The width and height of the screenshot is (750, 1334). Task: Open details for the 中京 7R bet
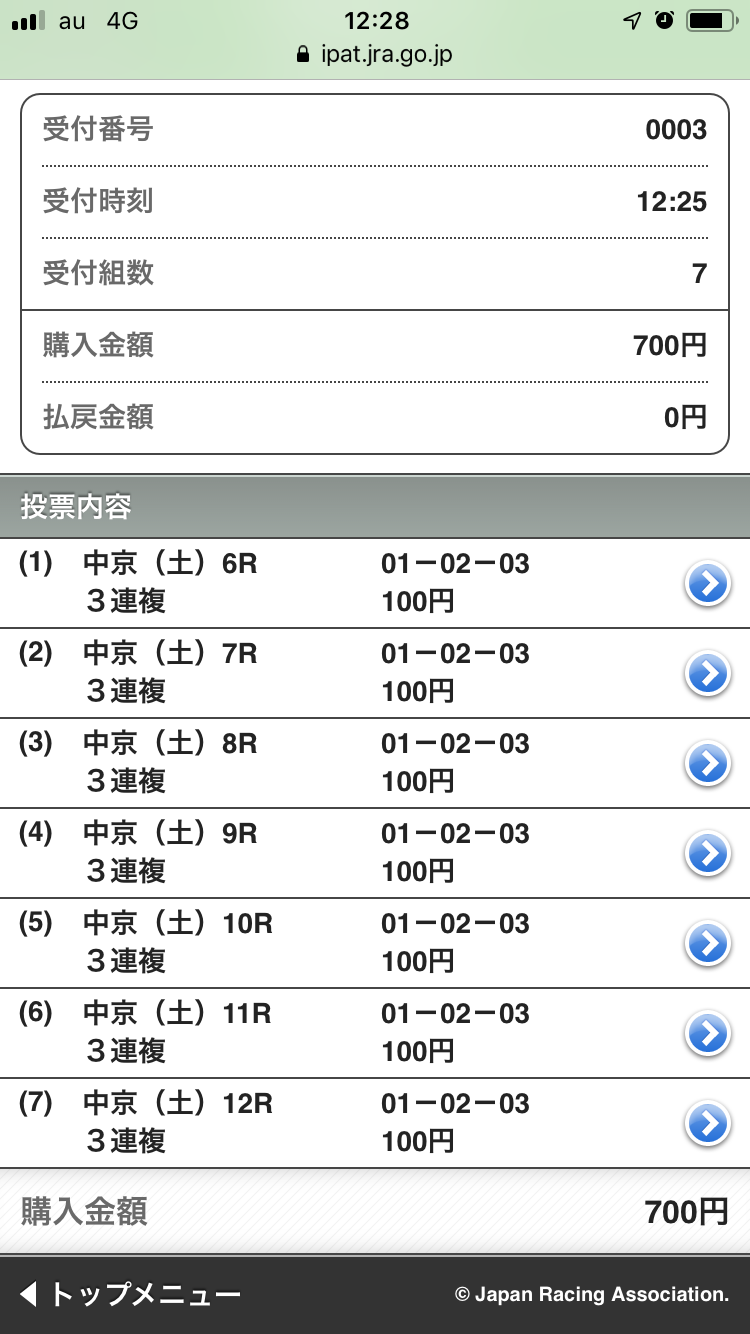[x=708, y=674]
